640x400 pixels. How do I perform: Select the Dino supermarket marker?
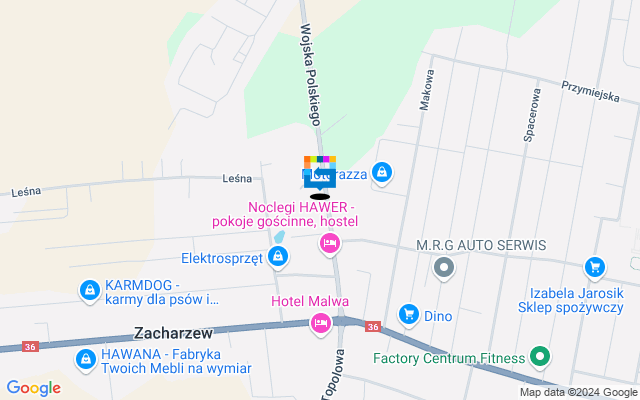(x=408, y=315)
